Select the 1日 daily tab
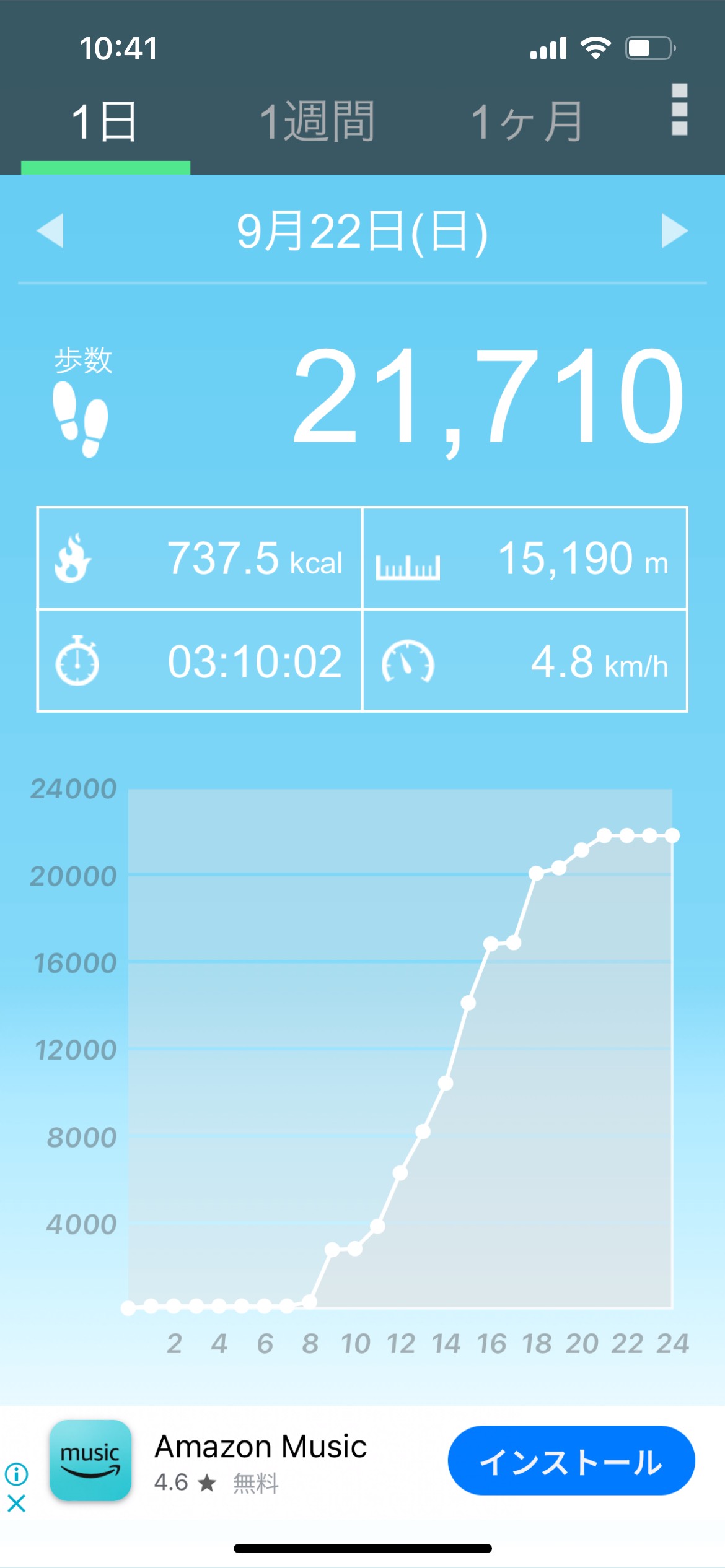 click(104, 121)
